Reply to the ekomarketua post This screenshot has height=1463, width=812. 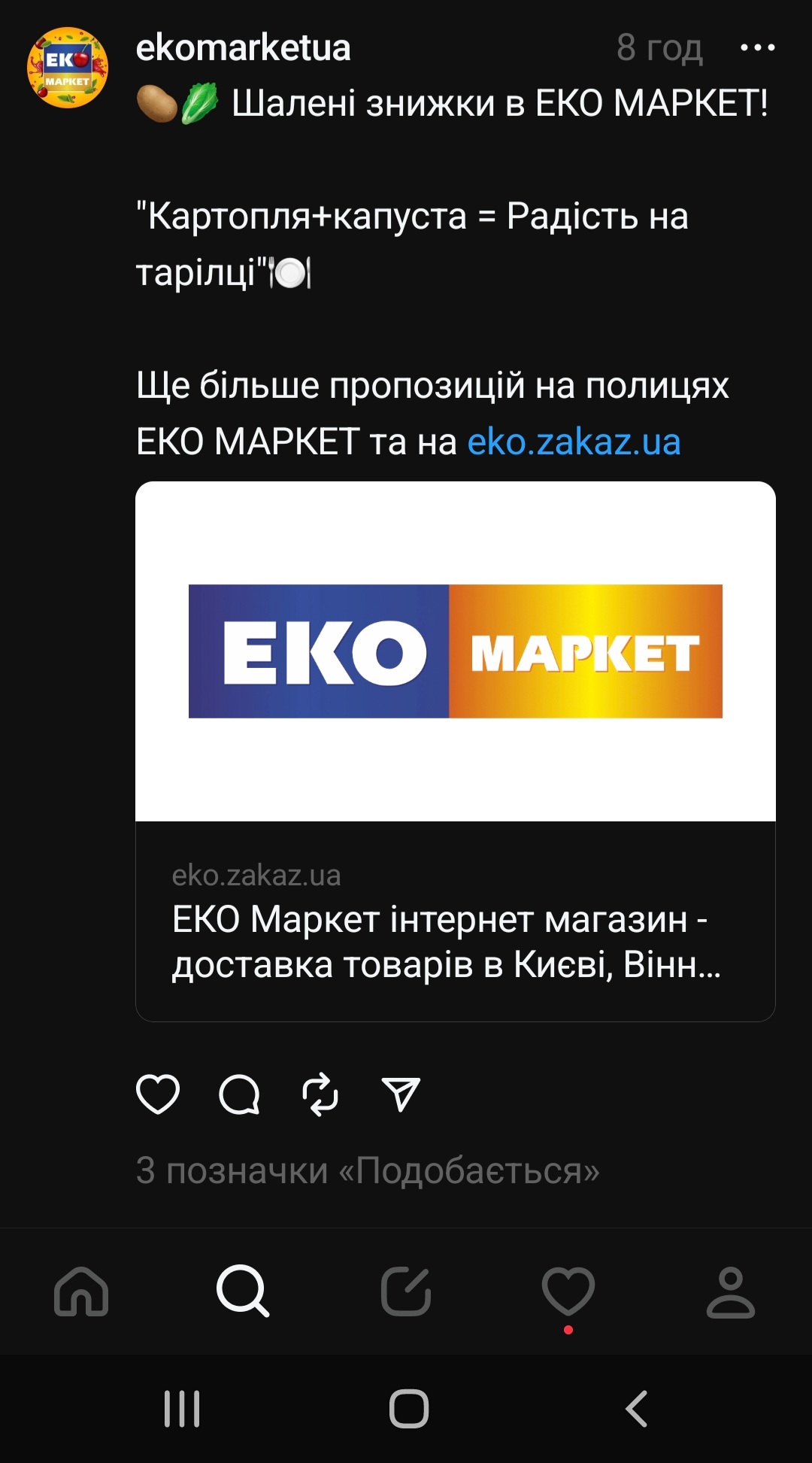tap(239, 1094)
